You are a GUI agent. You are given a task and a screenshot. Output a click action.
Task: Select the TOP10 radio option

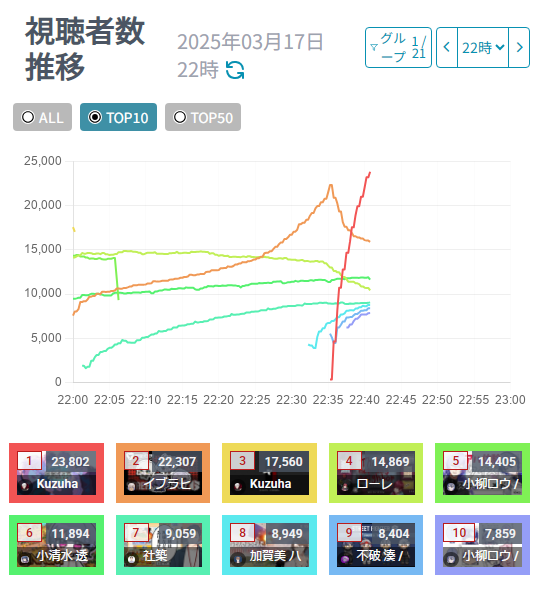pyautogui.click(x=118, y=117)
